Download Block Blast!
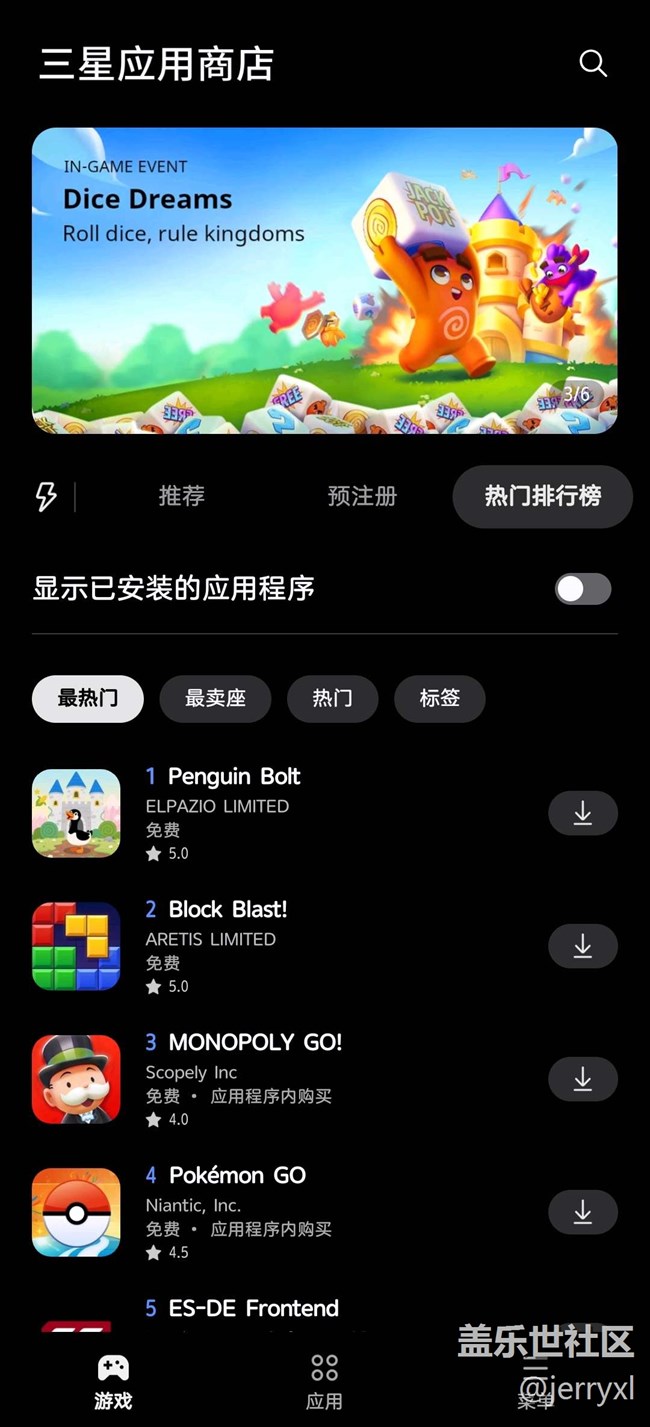The image size is (650, 1427). [582, 947]
